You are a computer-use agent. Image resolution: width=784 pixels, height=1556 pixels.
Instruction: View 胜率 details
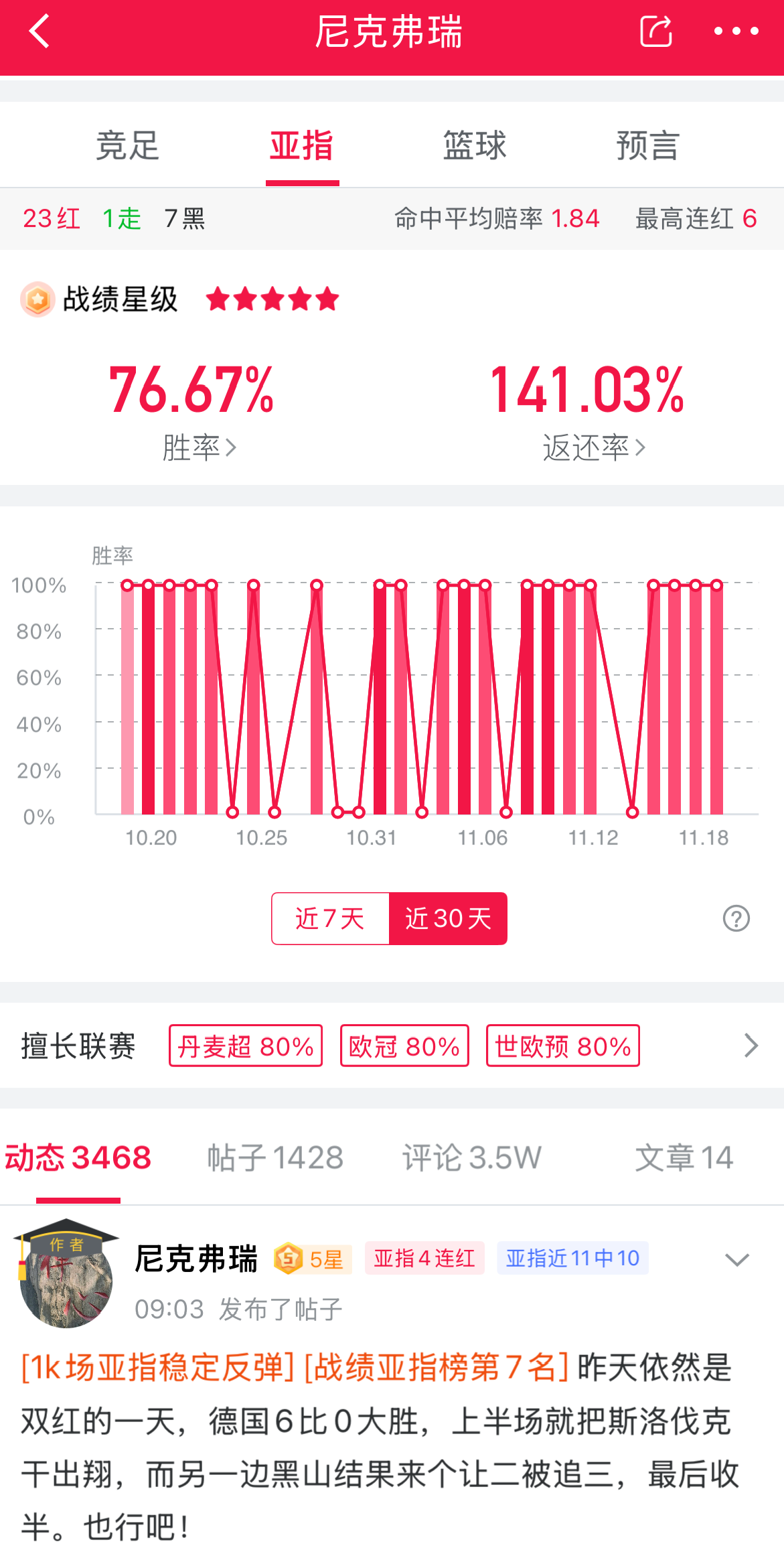199,447
